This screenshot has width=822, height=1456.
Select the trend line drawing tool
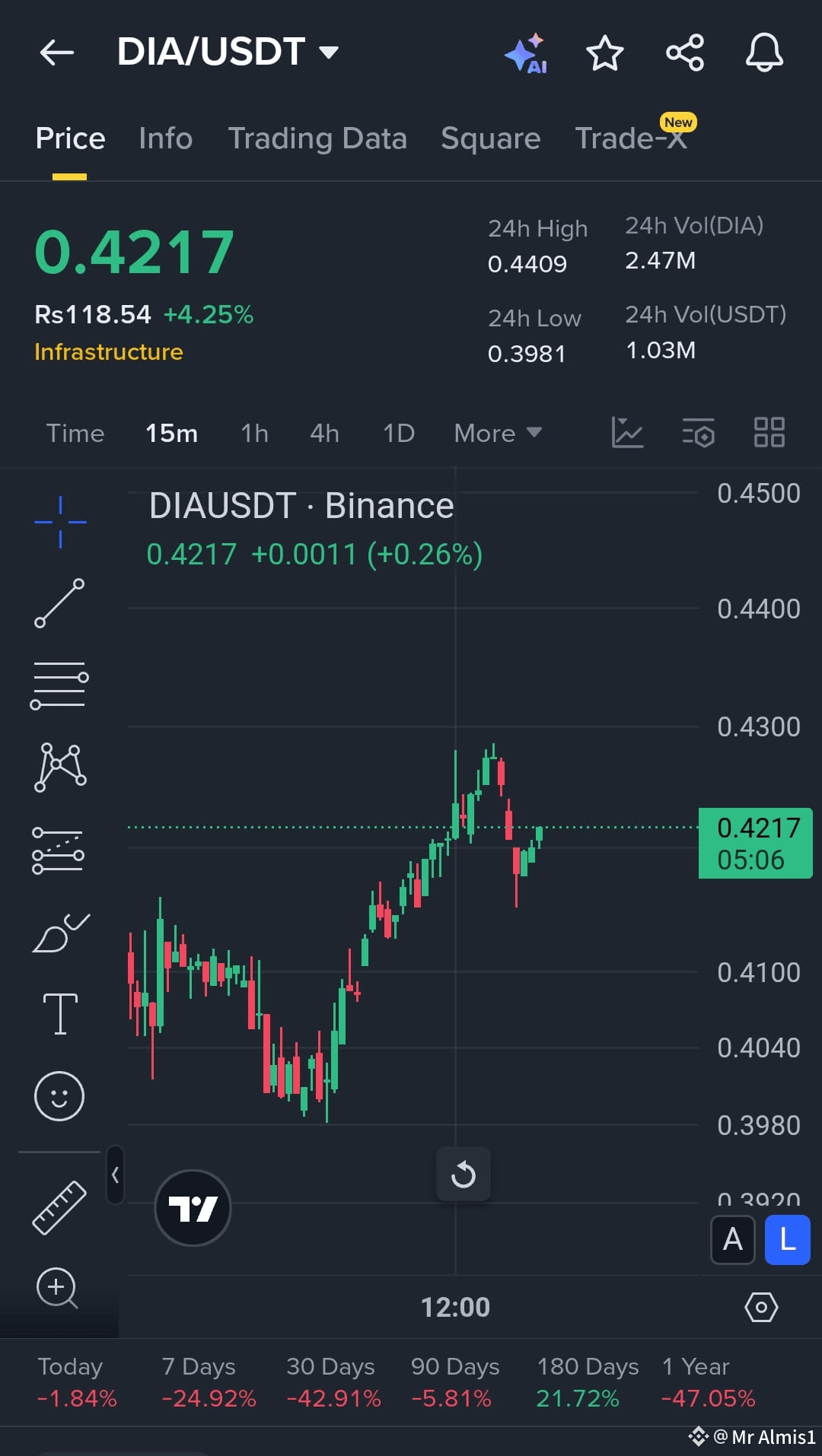point(59,603)
